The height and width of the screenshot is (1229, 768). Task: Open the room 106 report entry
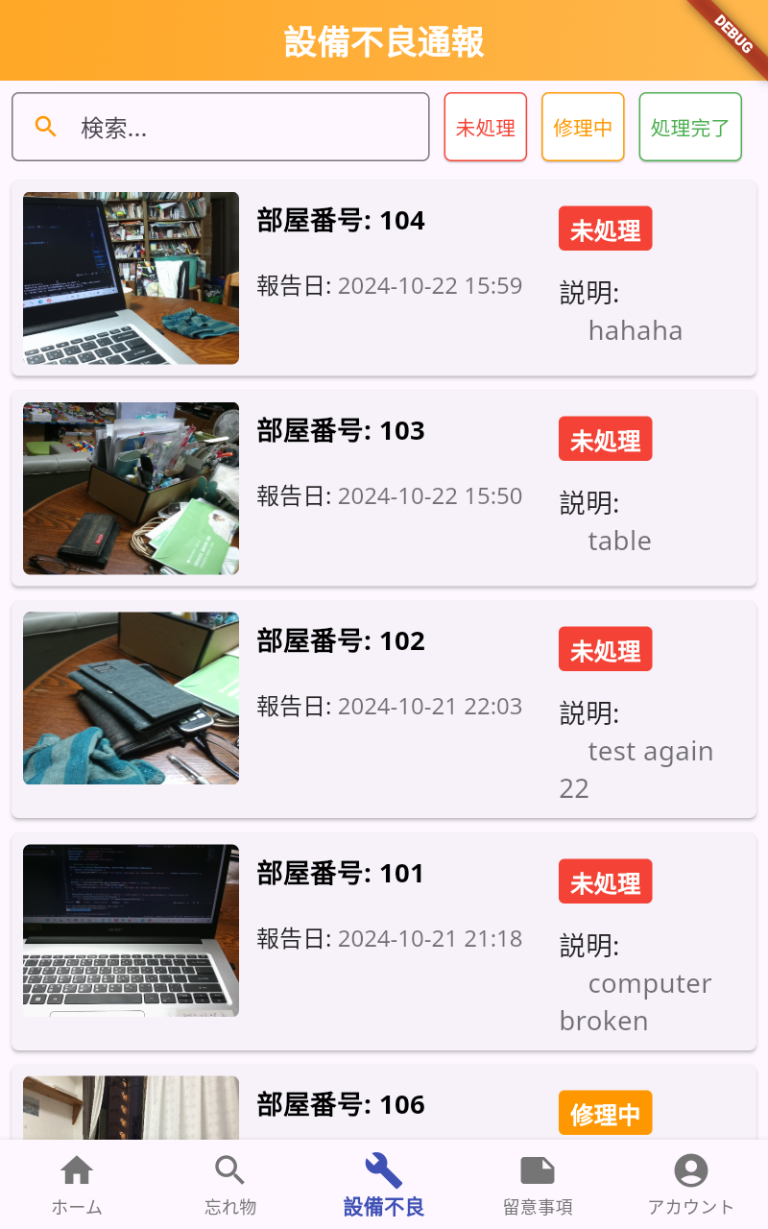tap(384, 1105)
